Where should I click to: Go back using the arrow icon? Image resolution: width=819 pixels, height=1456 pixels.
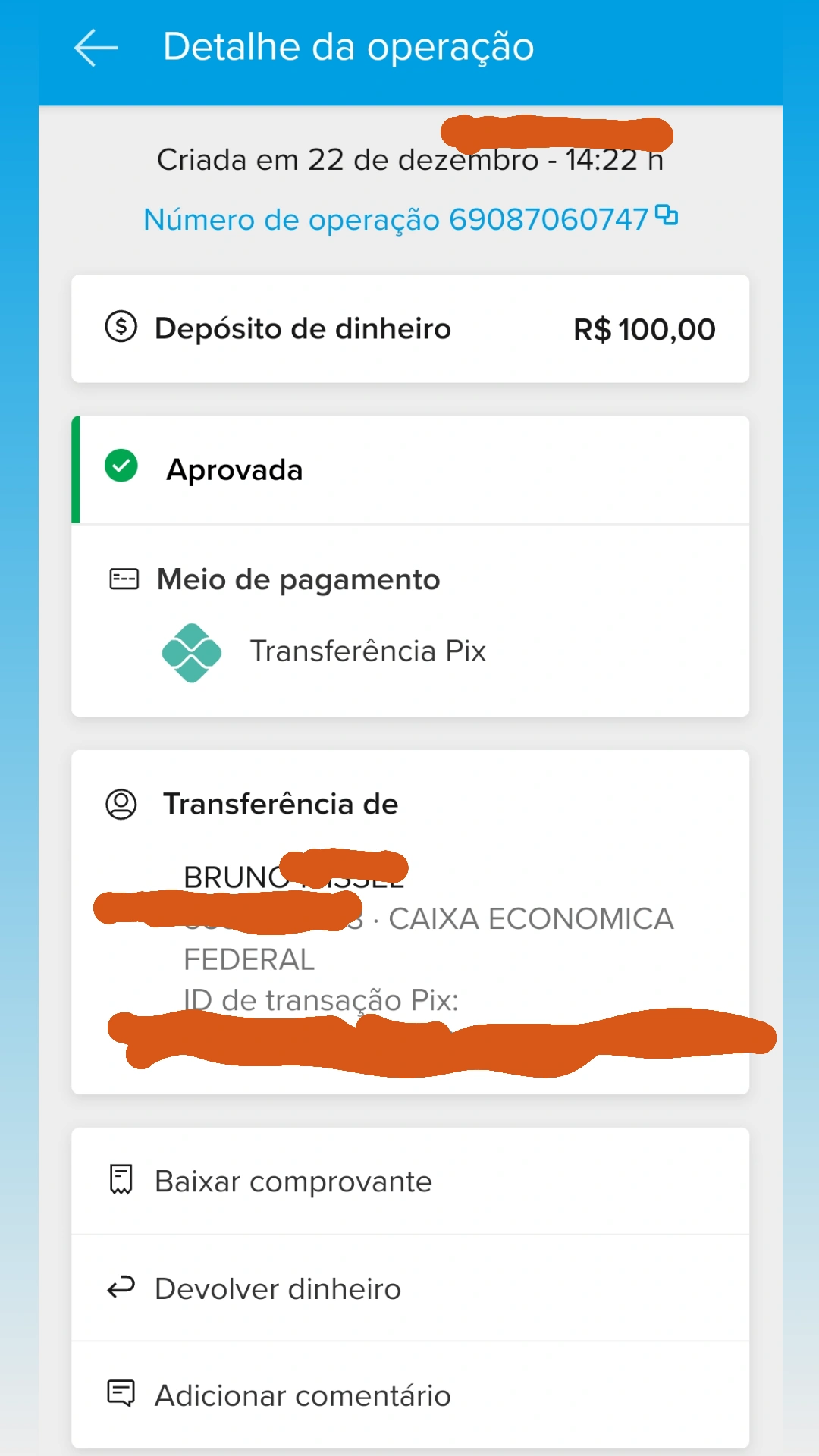point(96,48)
